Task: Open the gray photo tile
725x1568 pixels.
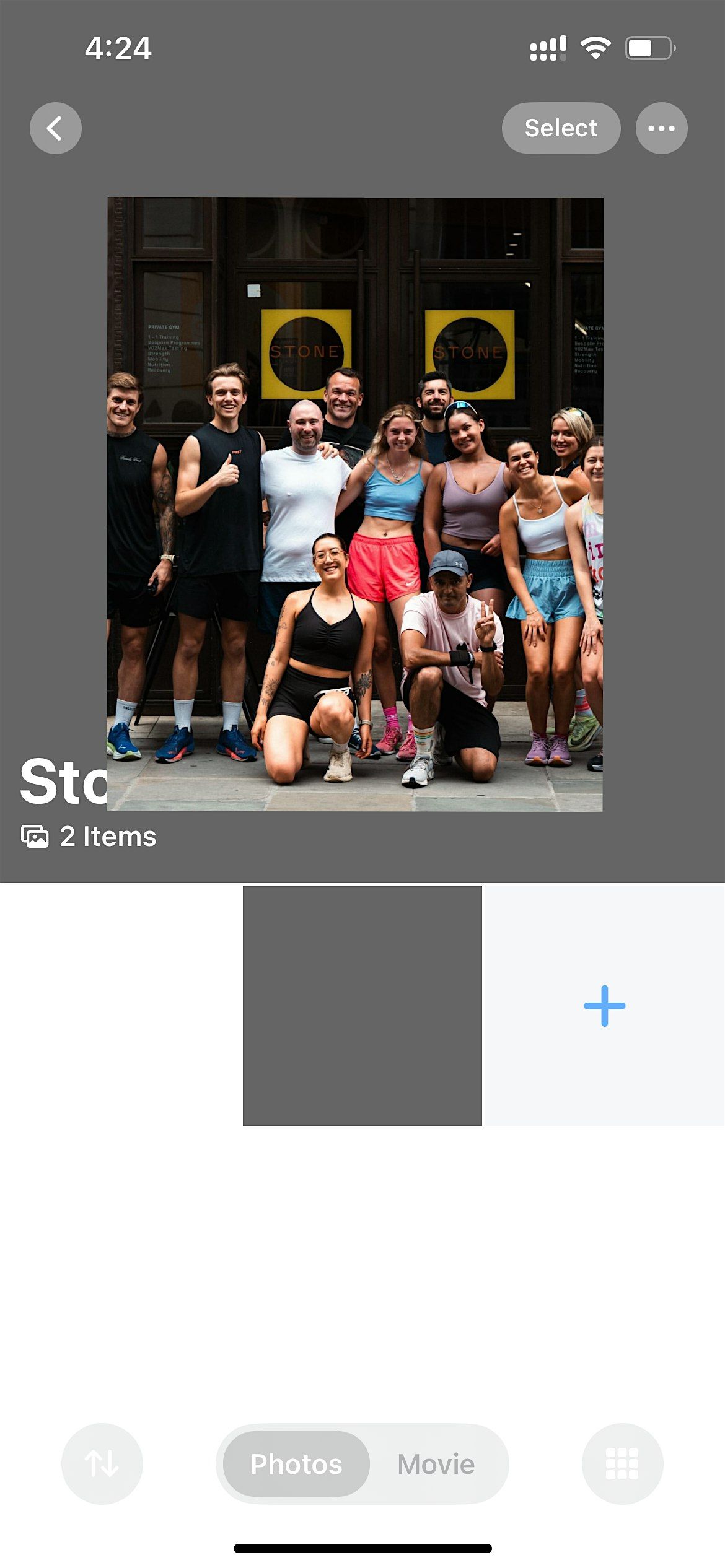Action: point(362,1006)
